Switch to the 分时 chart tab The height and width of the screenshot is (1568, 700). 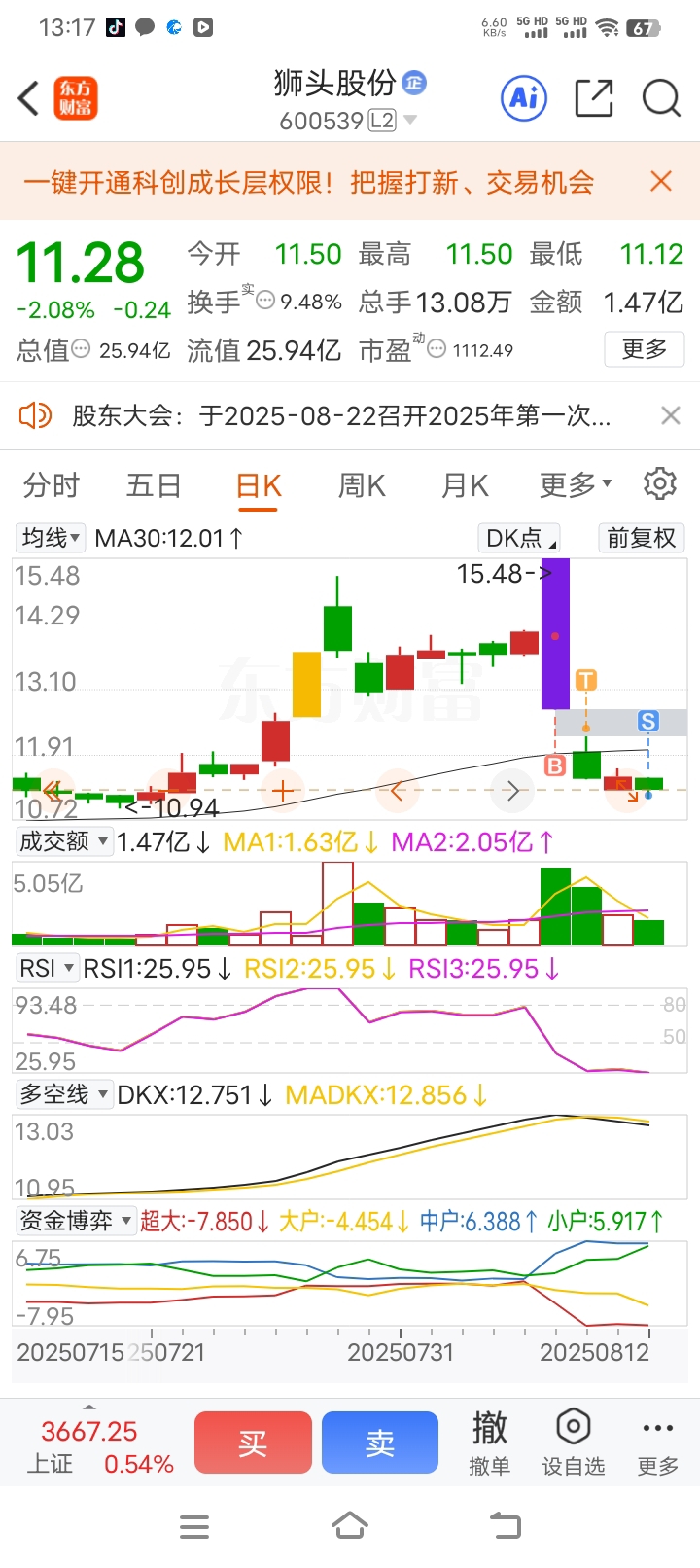[52, 484]
